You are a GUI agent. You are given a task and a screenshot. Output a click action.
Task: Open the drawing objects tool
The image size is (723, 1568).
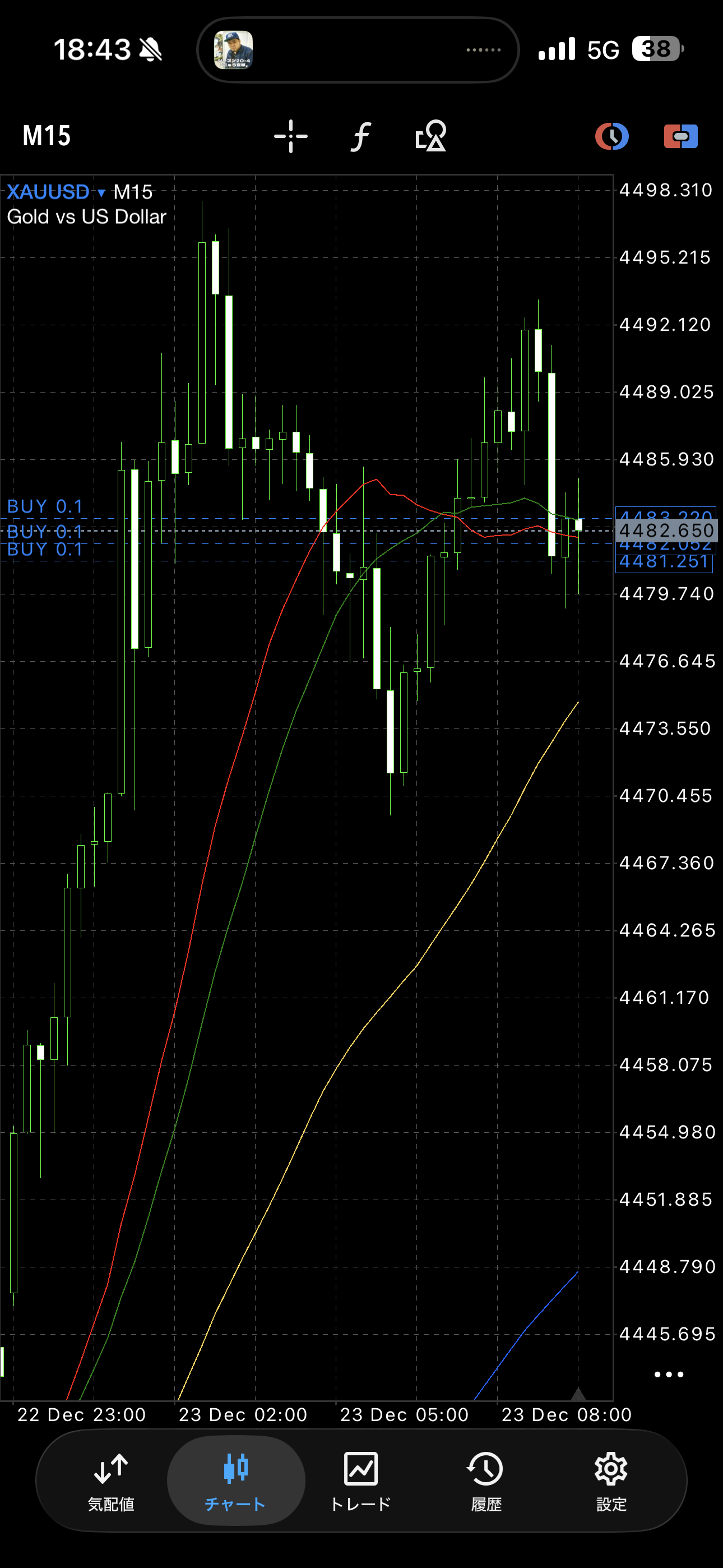(431, 136)
